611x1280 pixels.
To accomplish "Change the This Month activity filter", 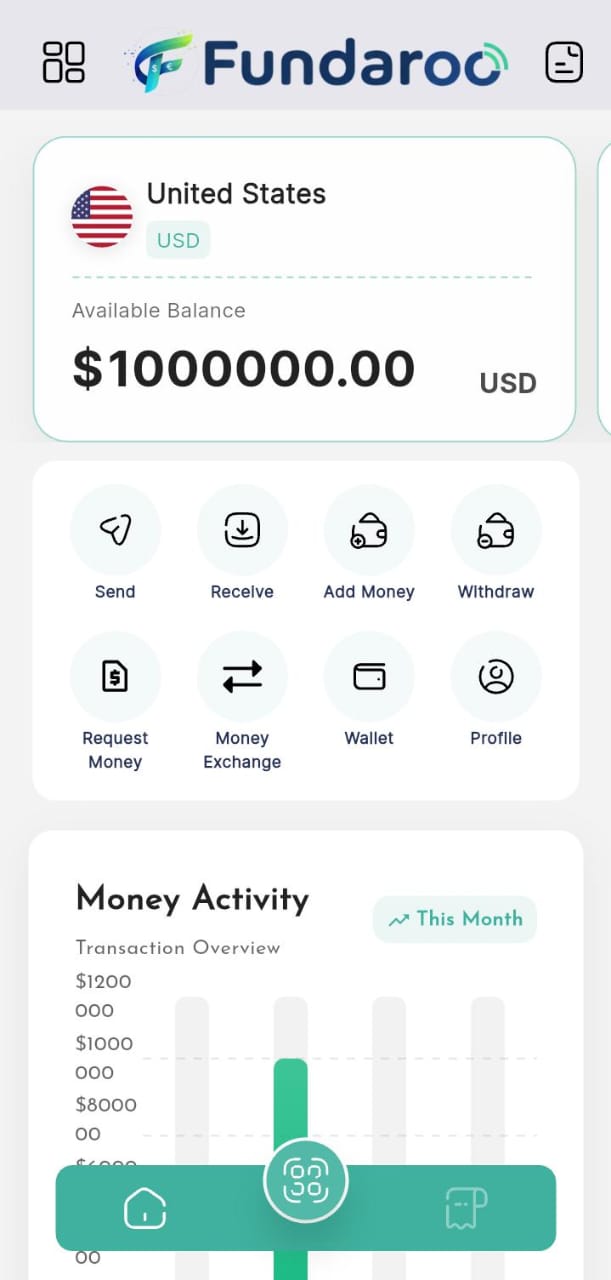I will click(x=455, y=919).
